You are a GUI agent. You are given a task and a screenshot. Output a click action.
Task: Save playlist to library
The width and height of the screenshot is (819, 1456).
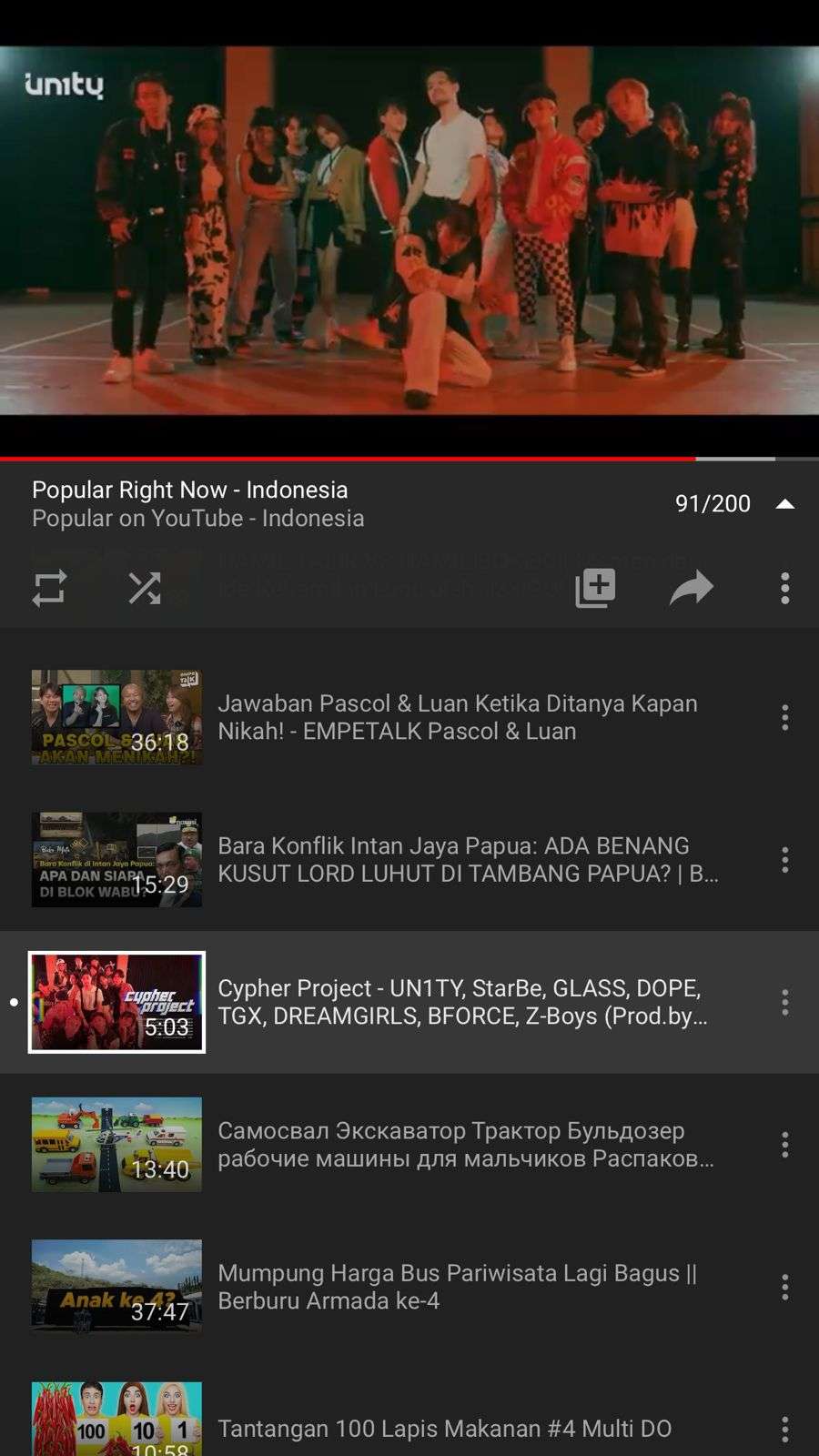[595, 588]
